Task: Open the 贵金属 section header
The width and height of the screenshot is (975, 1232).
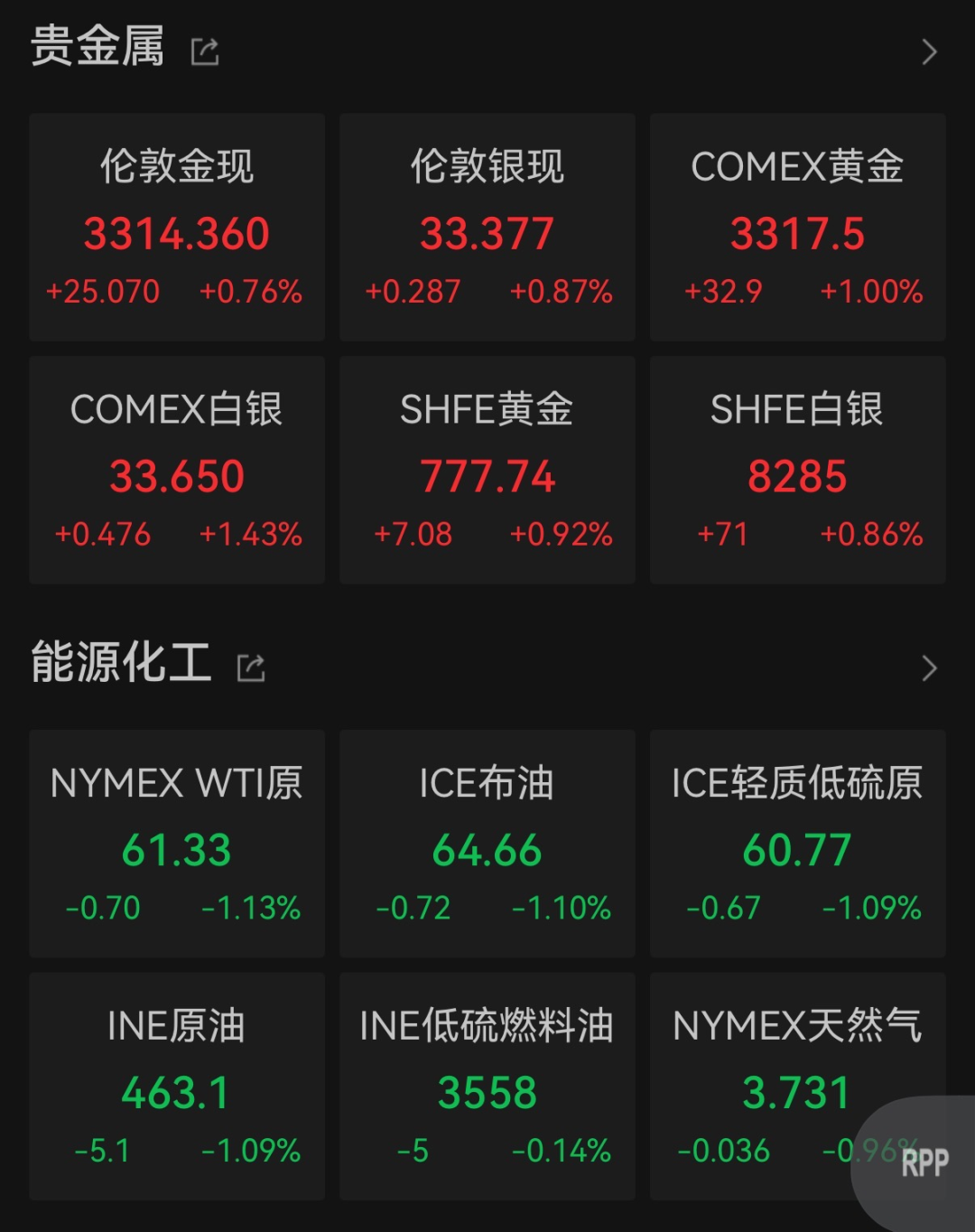Action: coord(97,50)
